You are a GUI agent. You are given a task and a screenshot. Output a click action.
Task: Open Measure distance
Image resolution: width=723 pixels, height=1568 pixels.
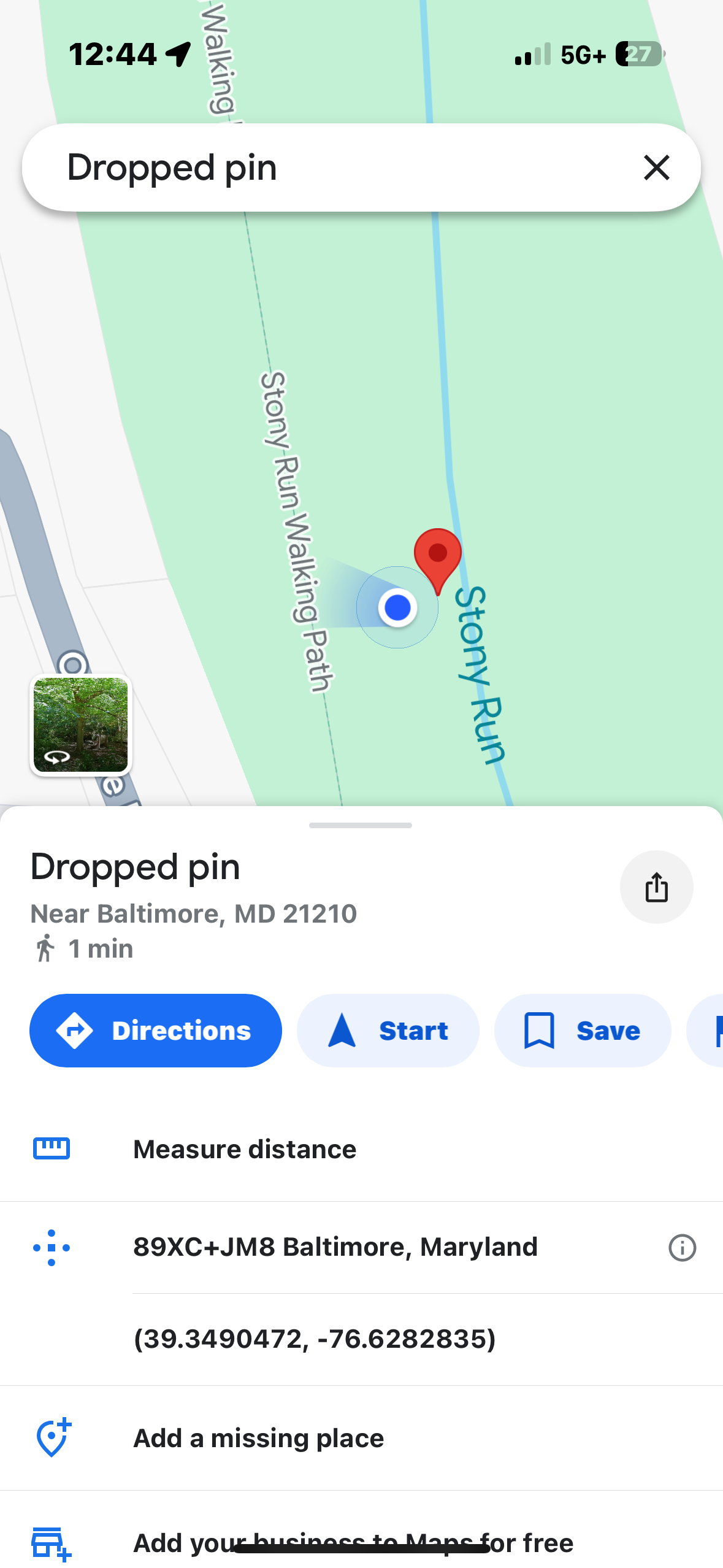pos(245,1149)
